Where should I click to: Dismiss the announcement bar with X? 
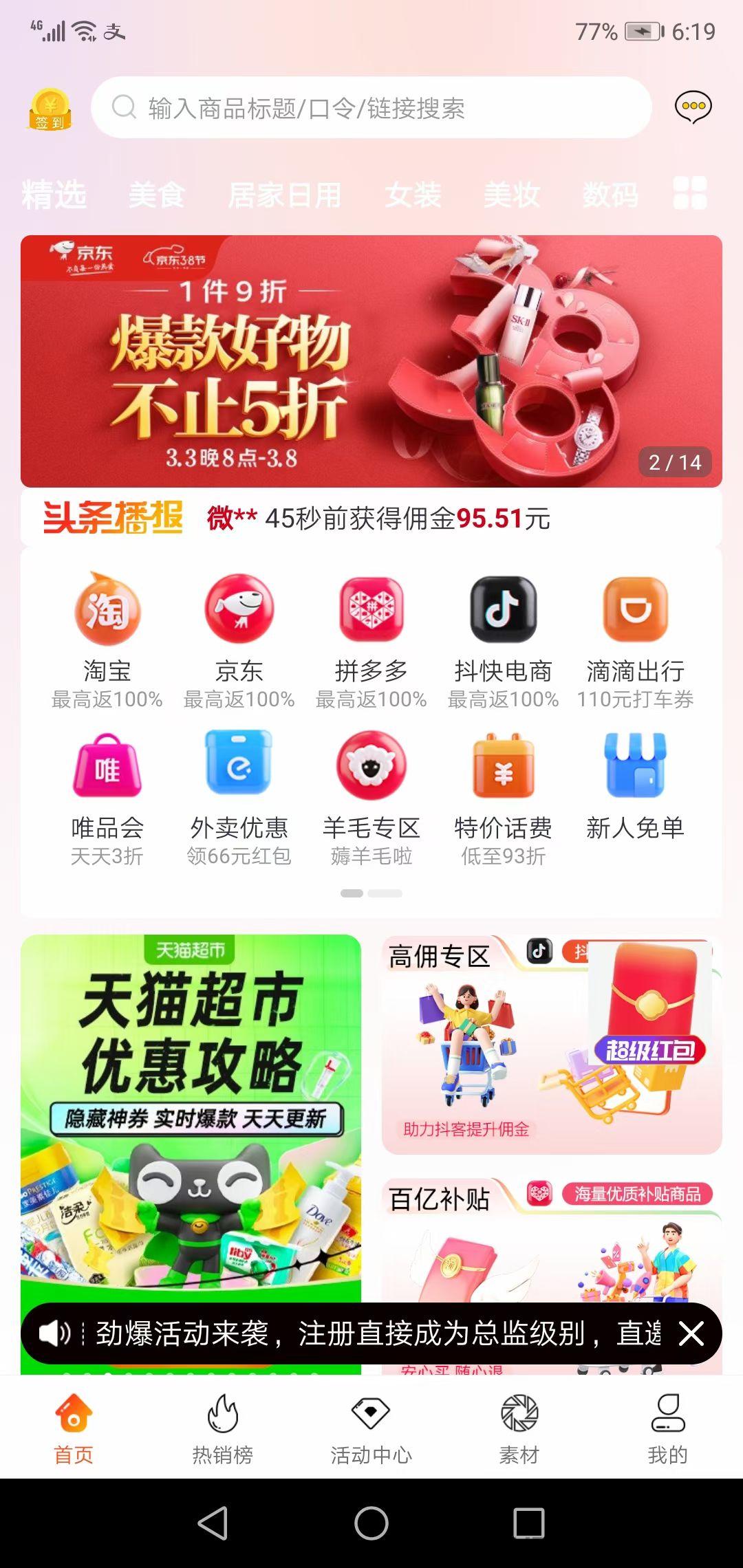coord(691,1333)
